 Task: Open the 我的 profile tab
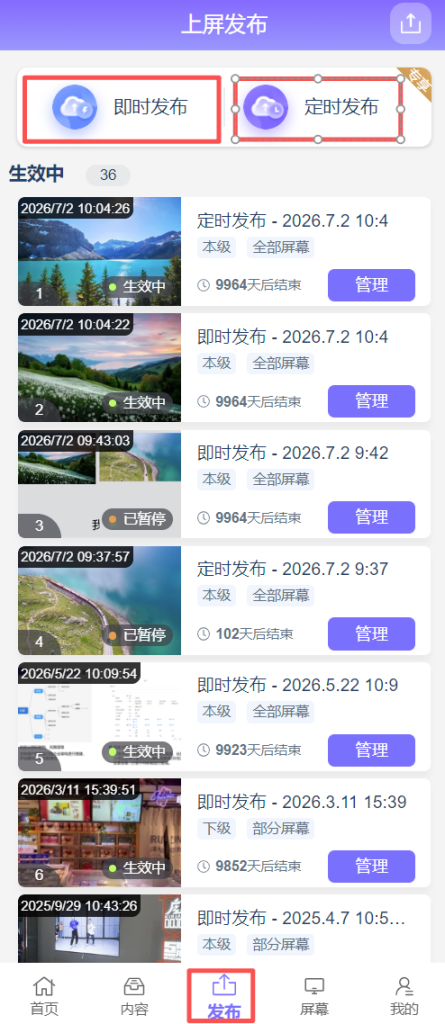click(x=404, y=997)
